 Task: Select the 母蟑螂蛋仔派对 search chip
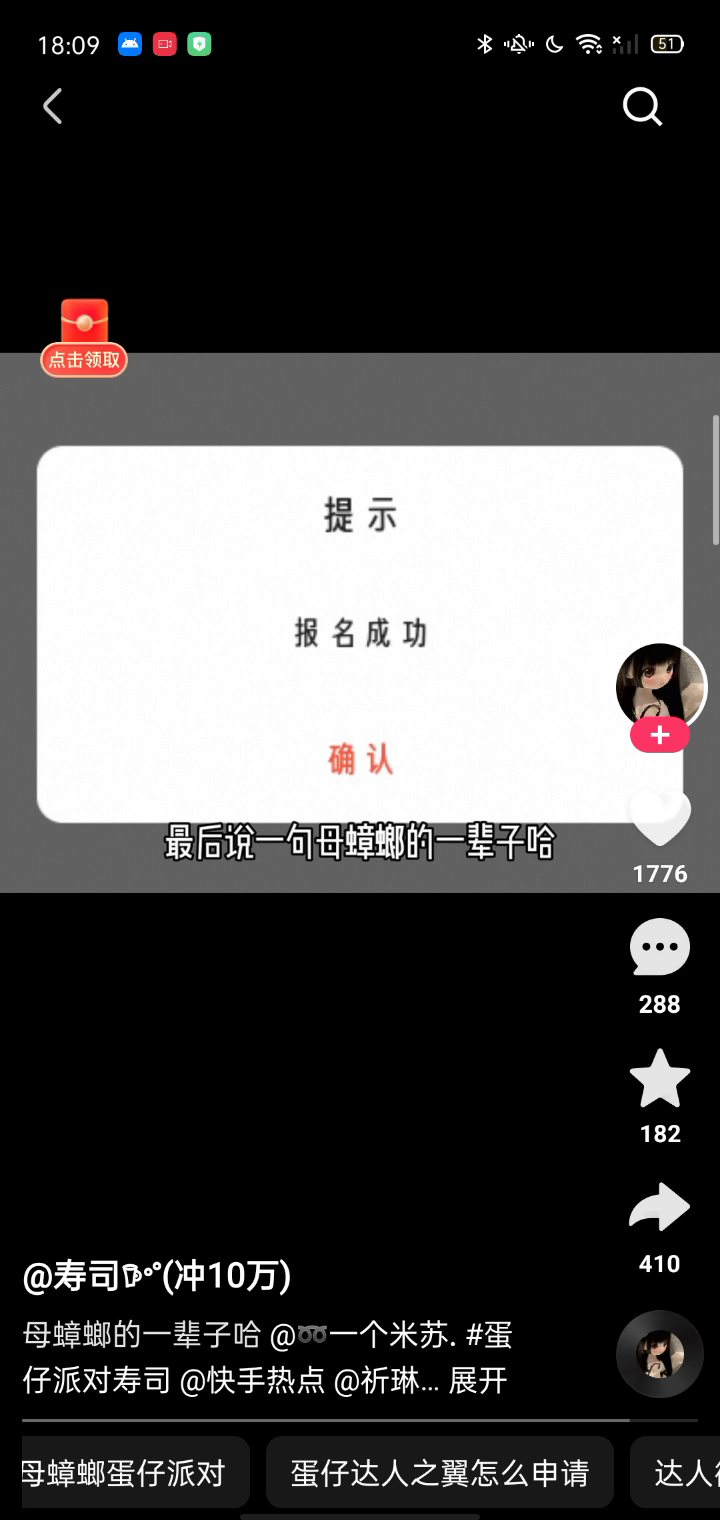(124, 1473)
